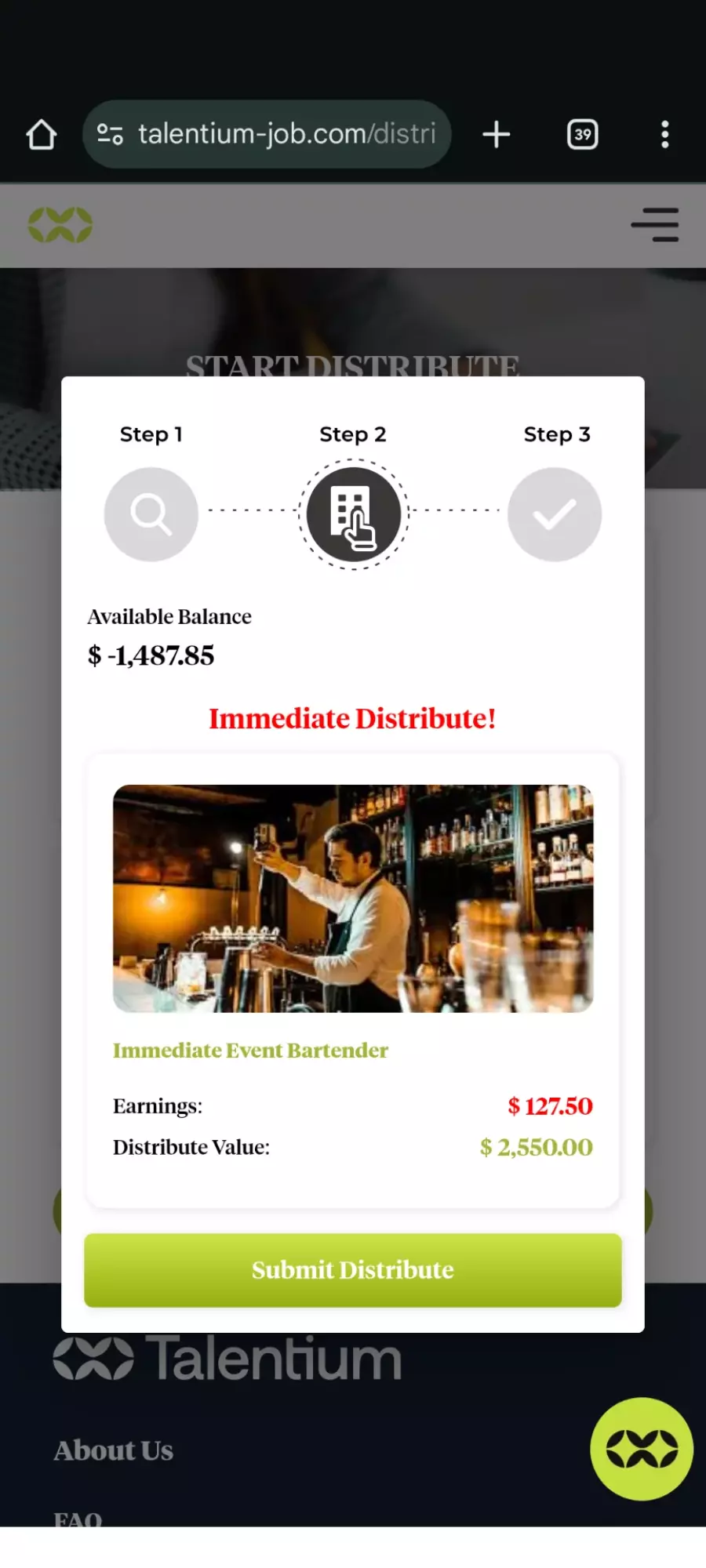
Task: Open the floating green chat bubble
Action: click(641, 1448)
